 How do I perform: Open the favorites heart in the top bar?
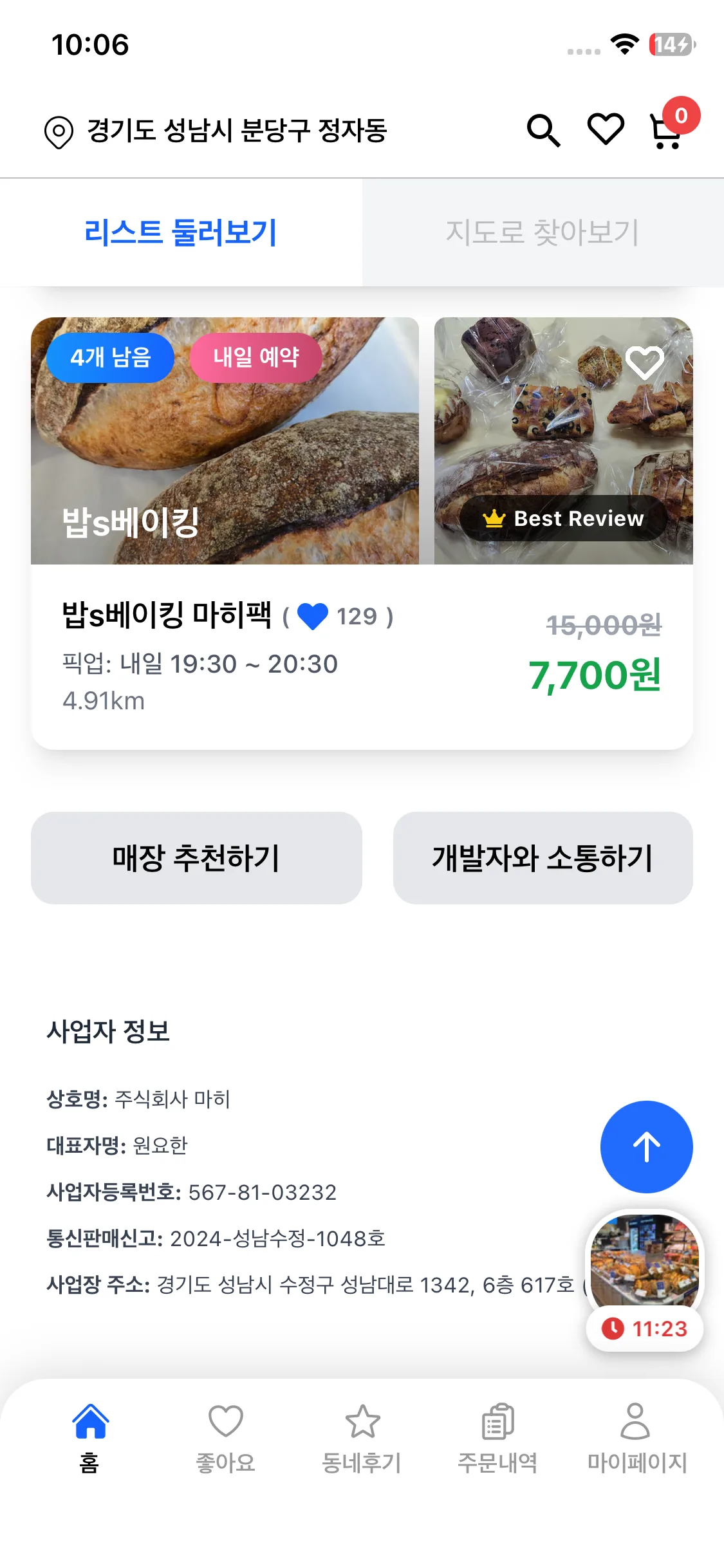(x=606, y=129)
